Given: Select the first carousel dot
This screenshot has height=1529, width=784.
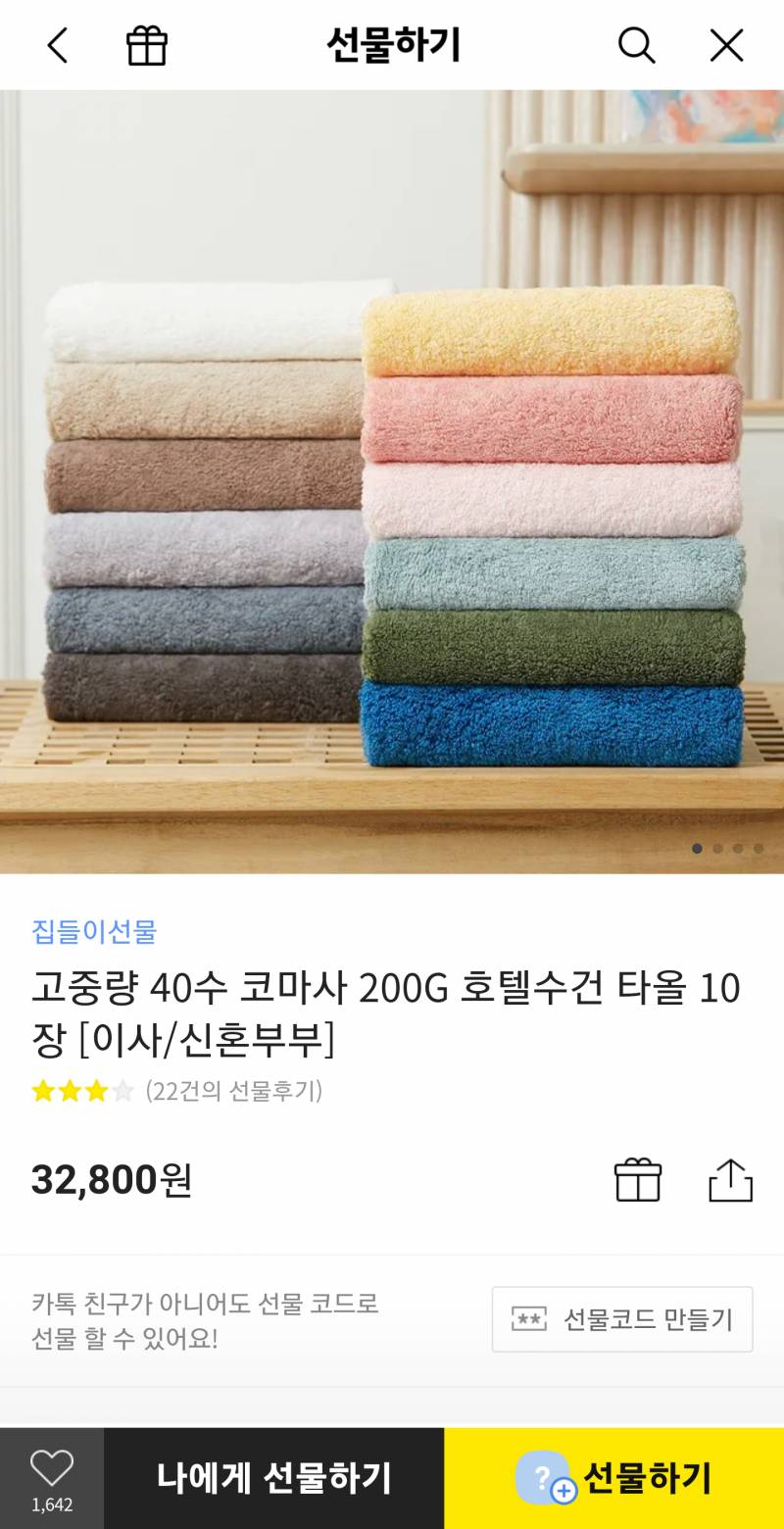Looking at the screenshot, I should click(698, 847).
